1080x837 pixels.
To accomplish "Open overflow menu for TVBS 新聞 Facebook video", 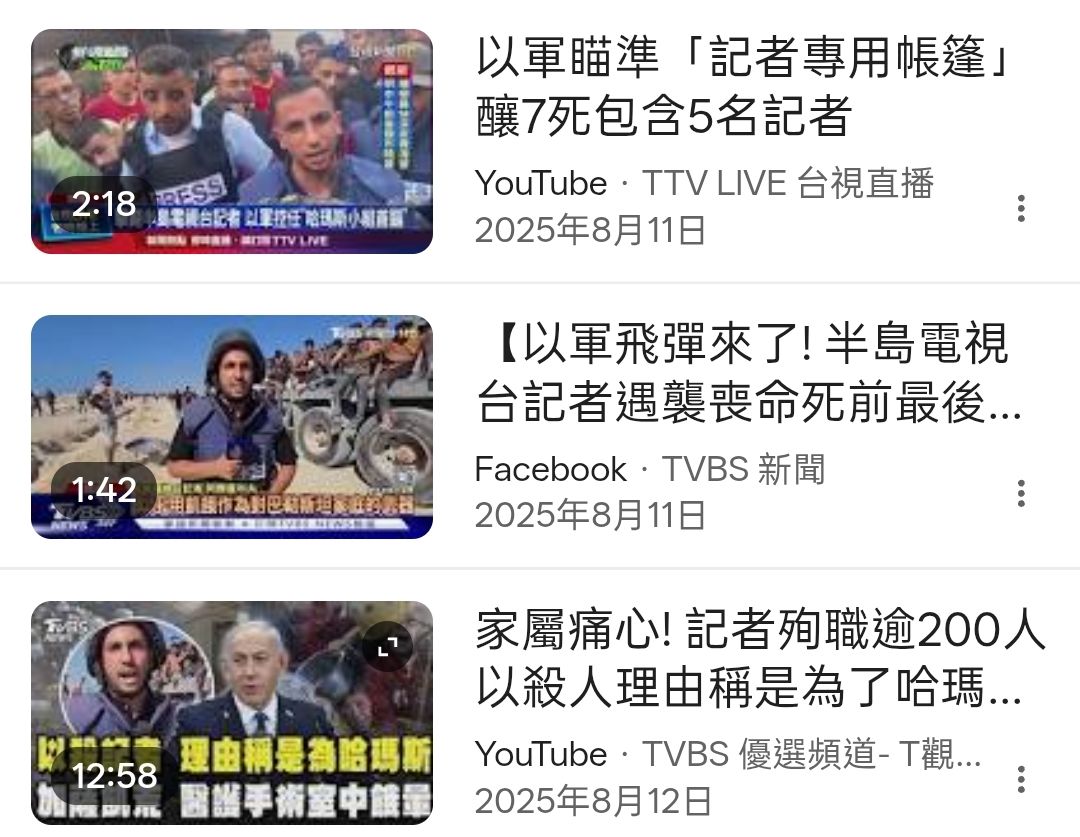I will 1020,493.
